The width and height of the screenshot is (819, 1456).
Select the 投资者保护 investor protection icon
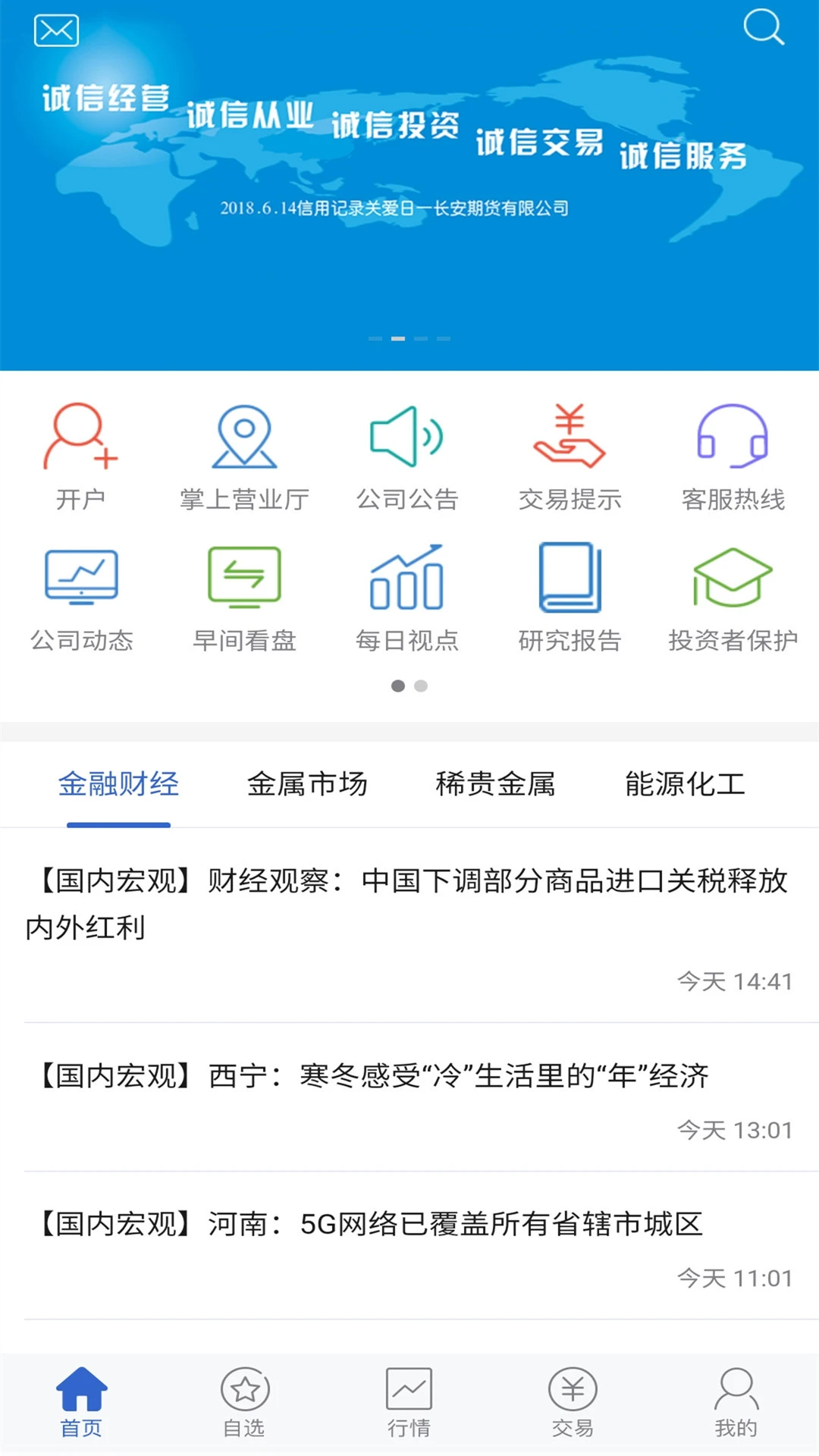[732, 599]
